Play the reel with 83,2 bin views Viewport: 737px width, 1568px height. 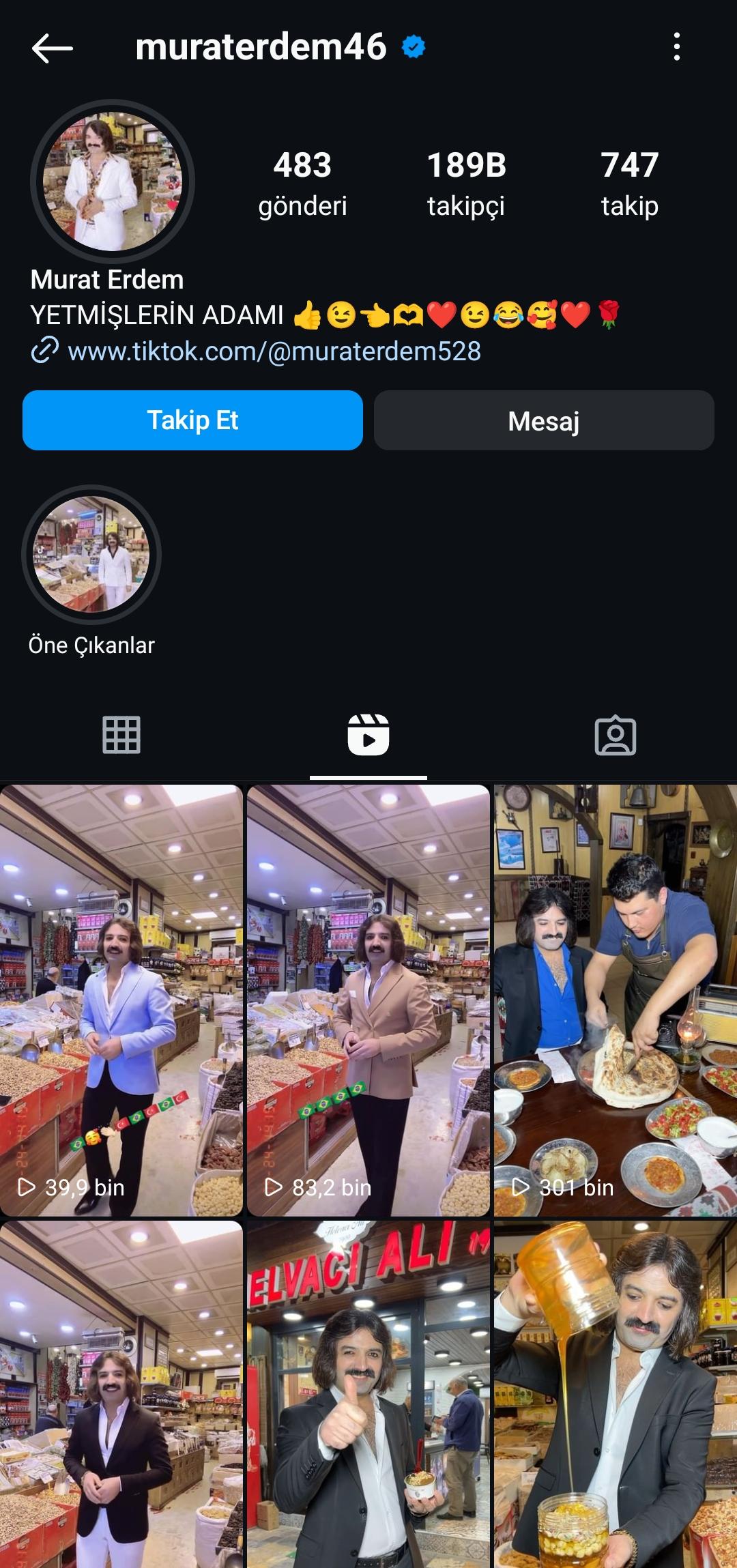(369, 1000)
